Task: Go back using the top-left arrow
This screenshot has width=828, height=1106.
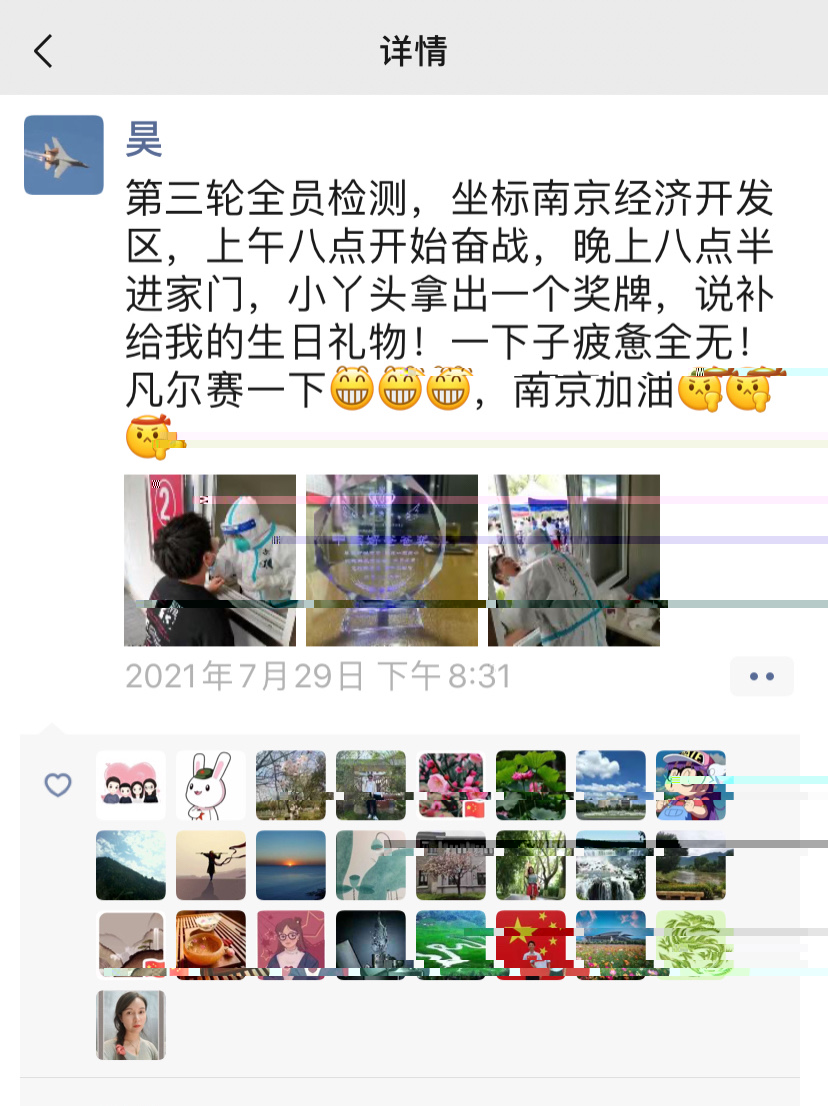Action: point(43,50)
